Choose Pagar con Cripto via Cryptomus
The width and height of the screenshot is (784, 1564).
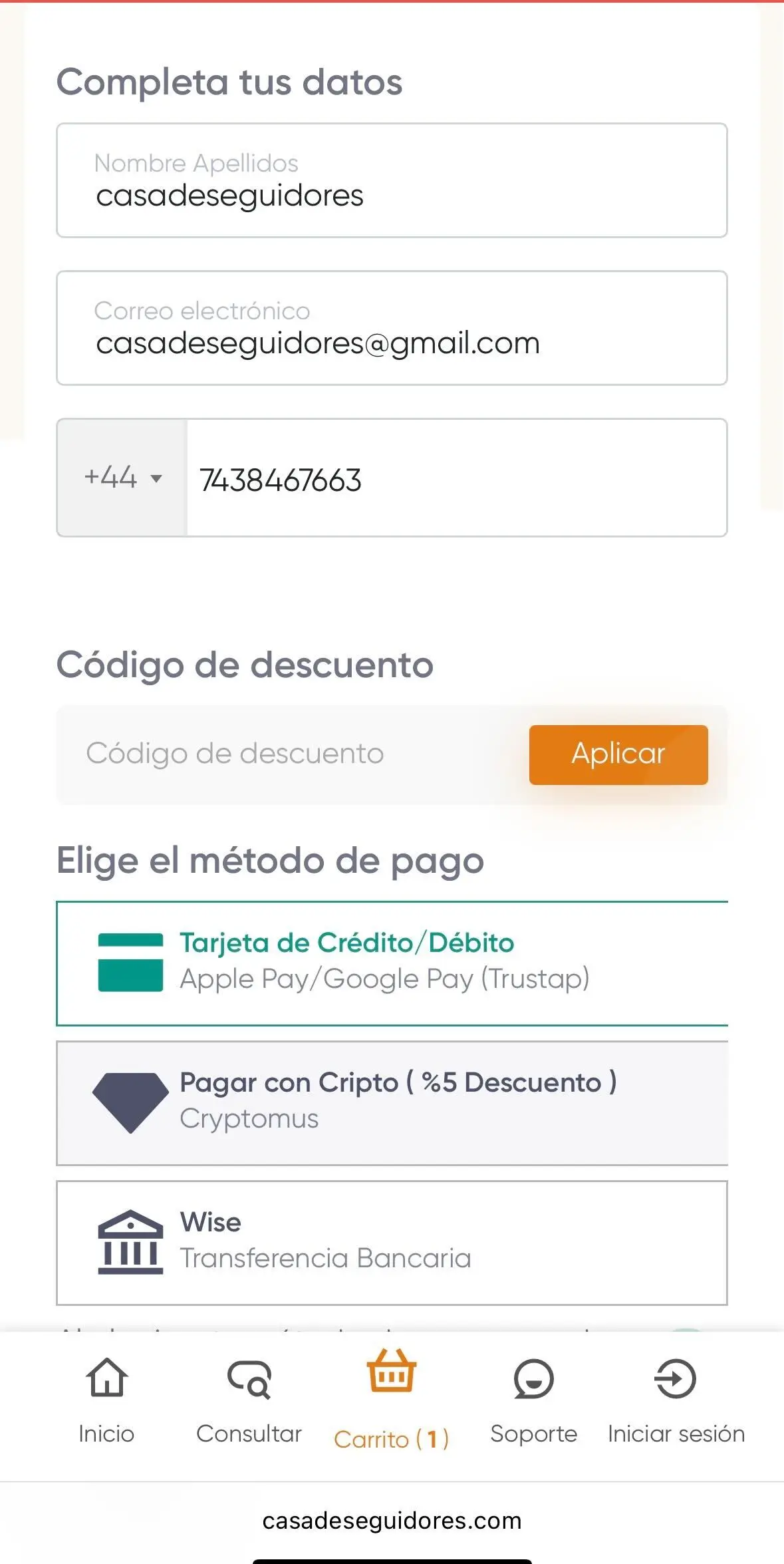(x=391, y=1102)
